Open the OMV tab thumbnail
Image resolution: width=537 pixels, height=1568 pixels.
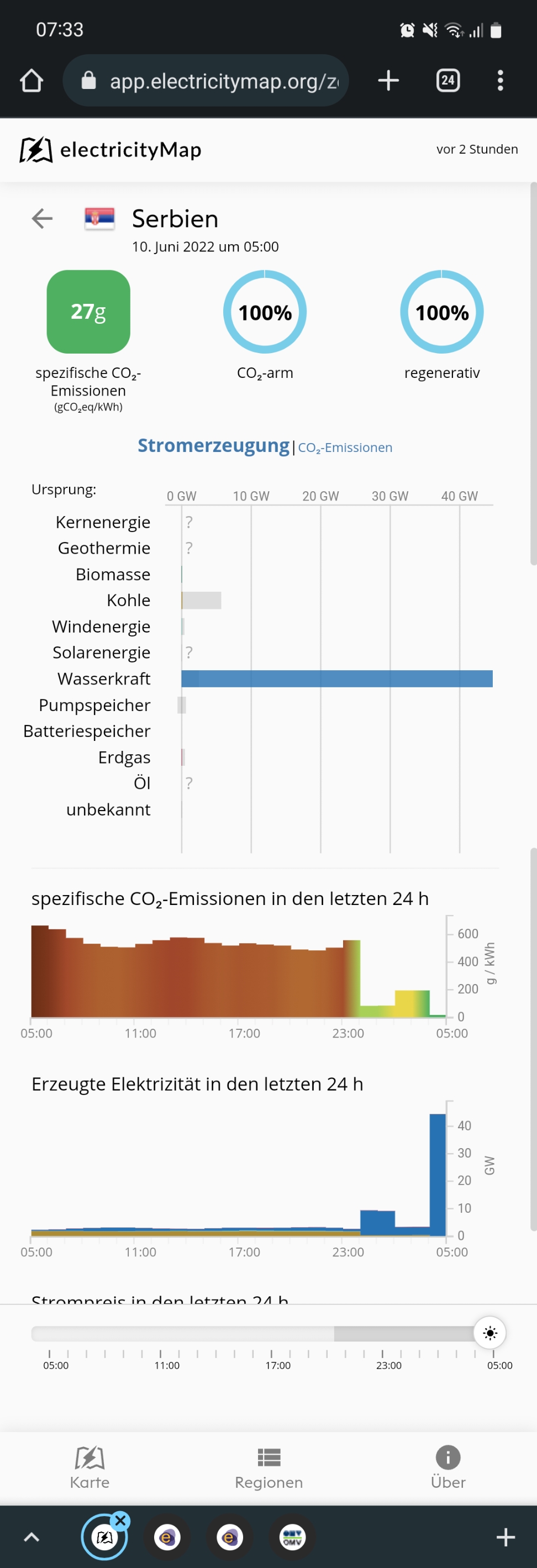pyautogui.click(x=292, y=1538)
